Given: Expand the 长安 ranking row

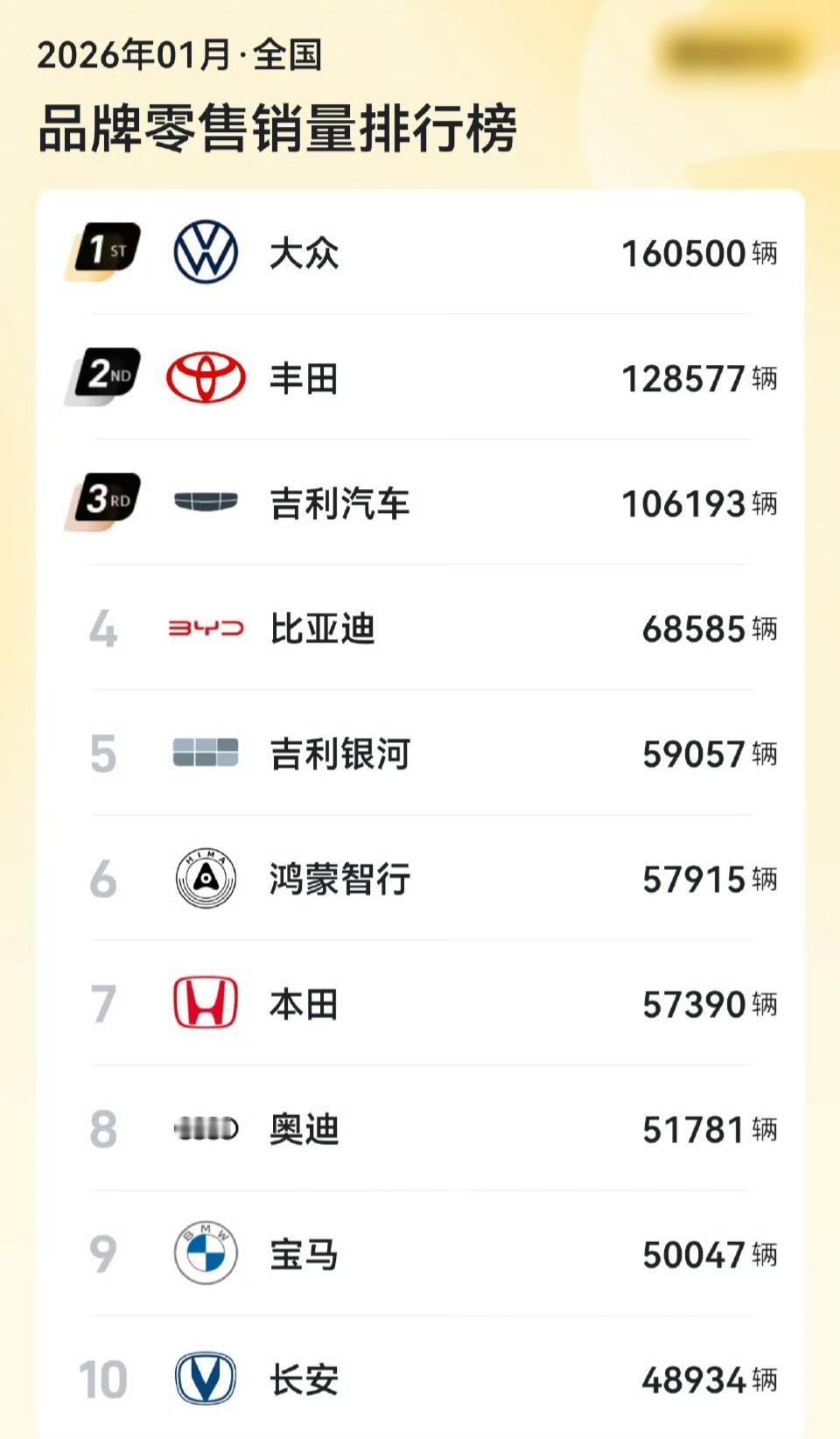Looking at the screenshot, I should click(x=420, y=1379).
